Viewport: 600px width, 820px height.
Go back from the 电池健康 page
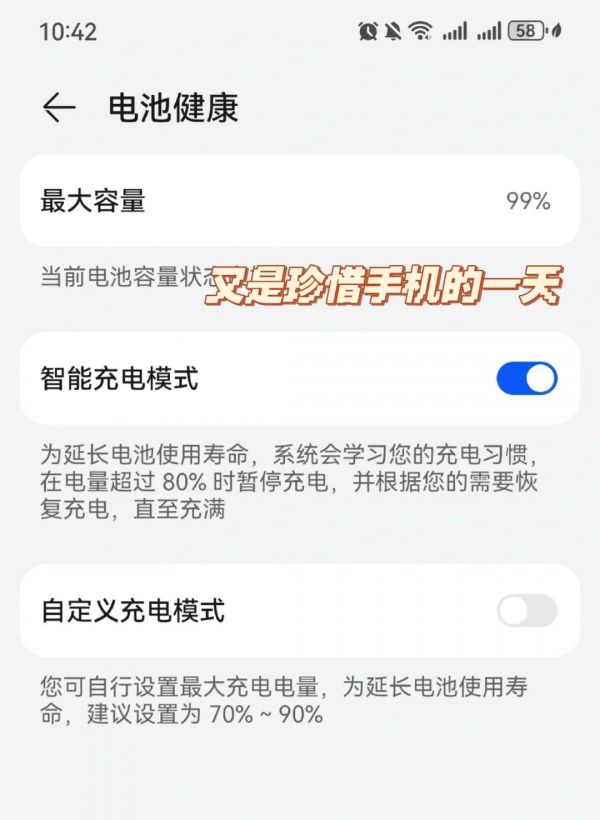click(x=59, y=108)
